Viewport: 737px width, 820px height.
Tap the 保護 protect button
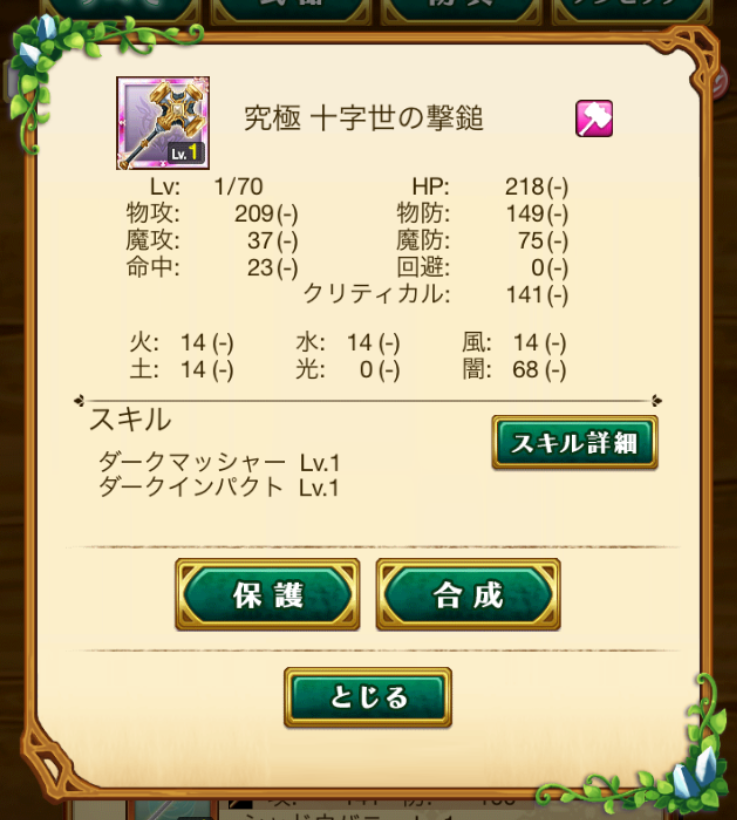267,595
